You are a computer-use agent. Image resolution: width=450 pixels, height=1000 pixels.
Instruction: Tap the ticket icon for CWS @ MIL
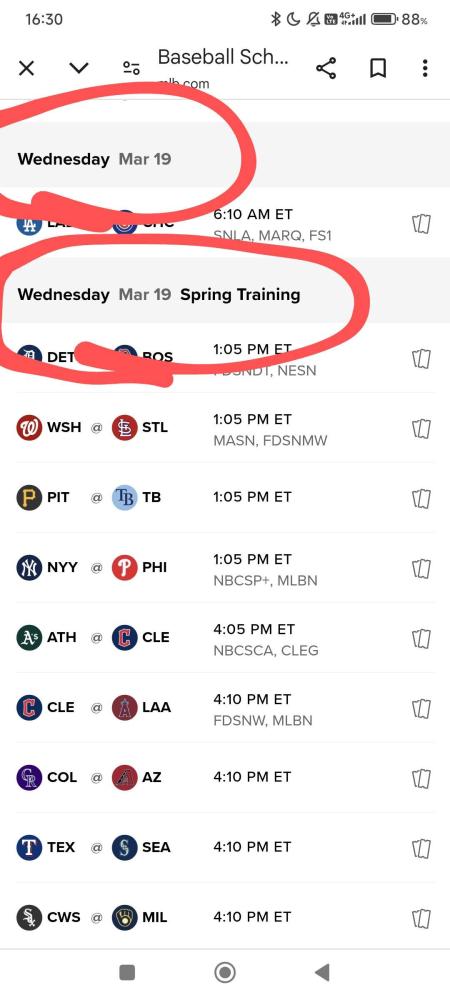421,918
